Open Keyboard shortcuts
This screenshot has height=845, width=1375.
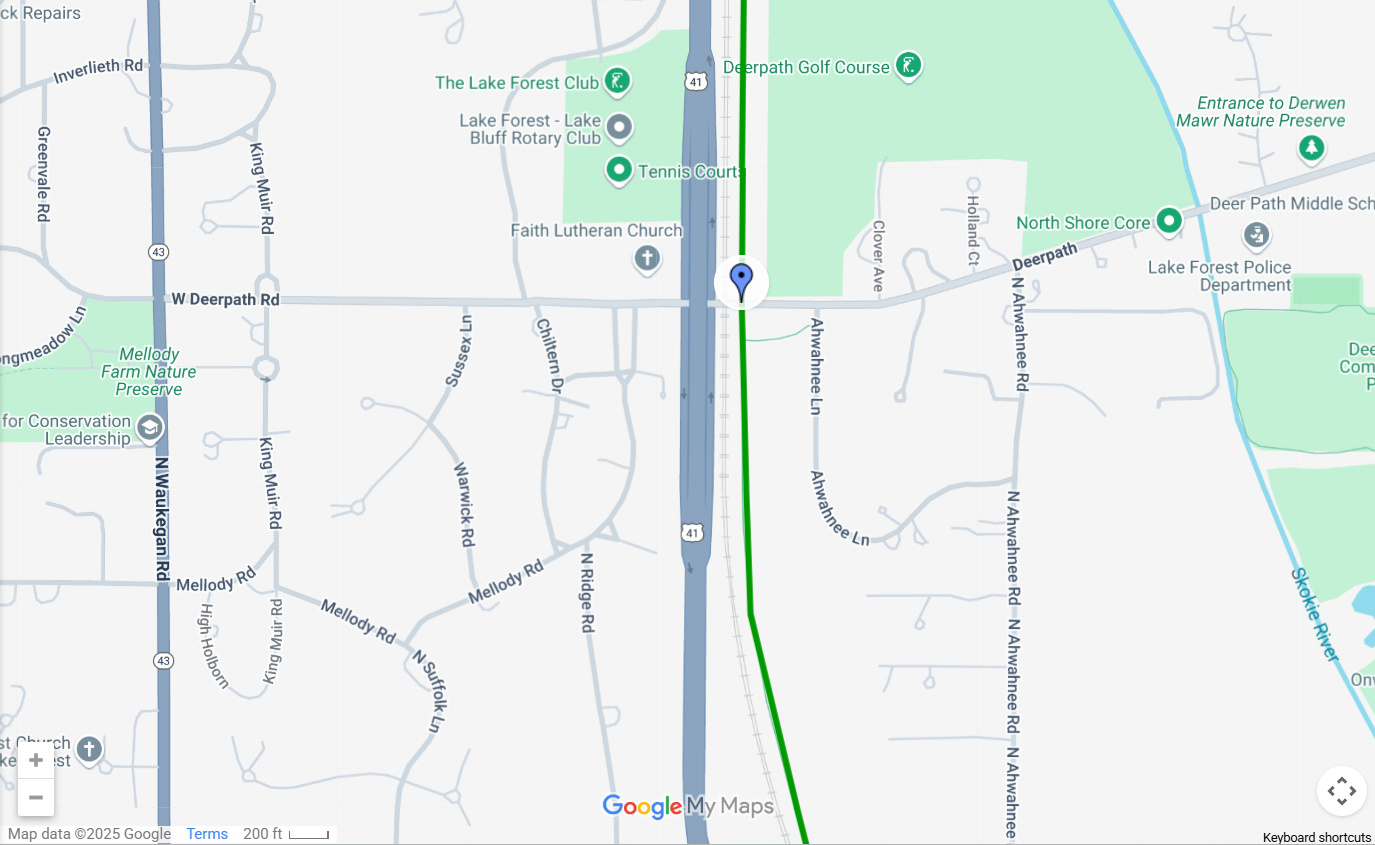pos(1316,838)
